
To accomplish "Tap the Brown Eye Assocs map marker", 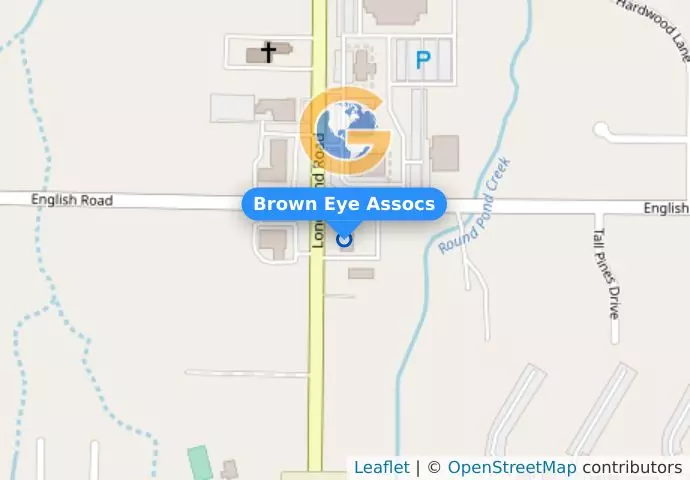I will click(345, 239).
